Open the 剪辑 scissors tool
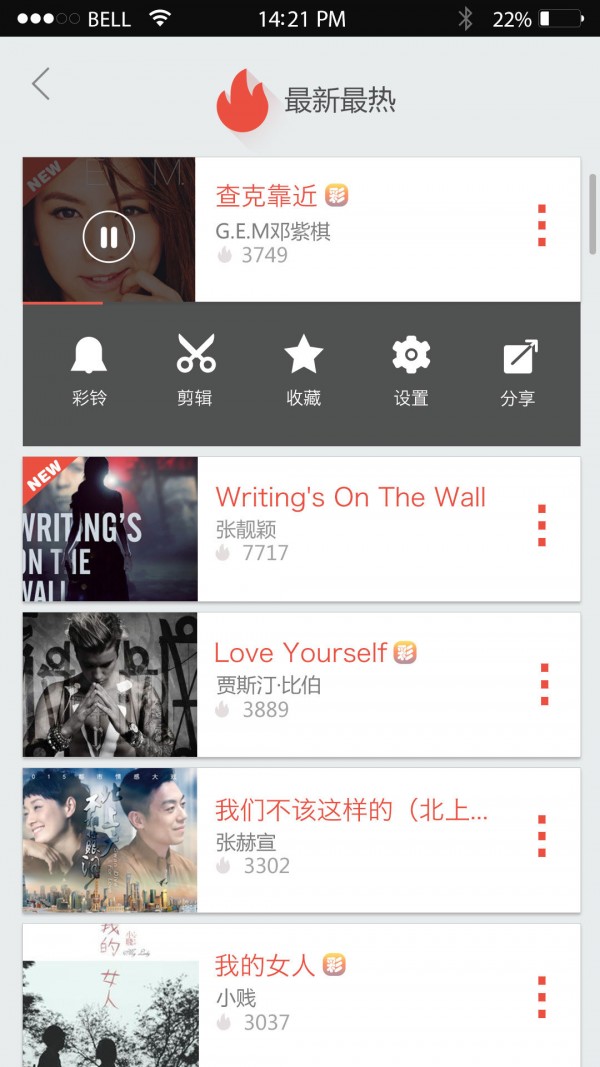This screenshot has width=600, height=1067. point(195,370)
